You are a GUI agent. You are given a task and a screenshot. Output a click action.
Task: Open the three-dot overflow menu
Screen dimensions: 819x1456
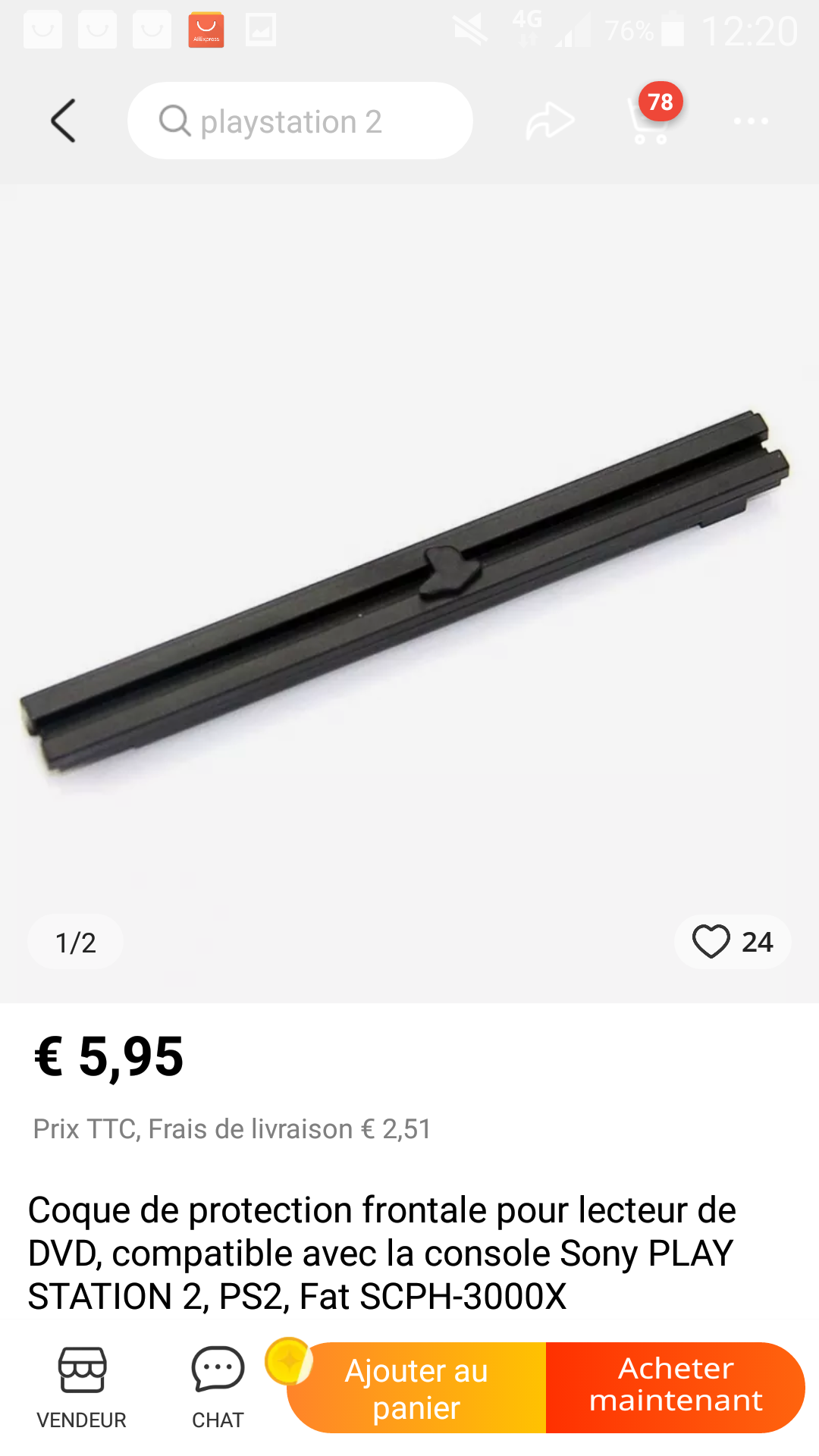(751, 121)
